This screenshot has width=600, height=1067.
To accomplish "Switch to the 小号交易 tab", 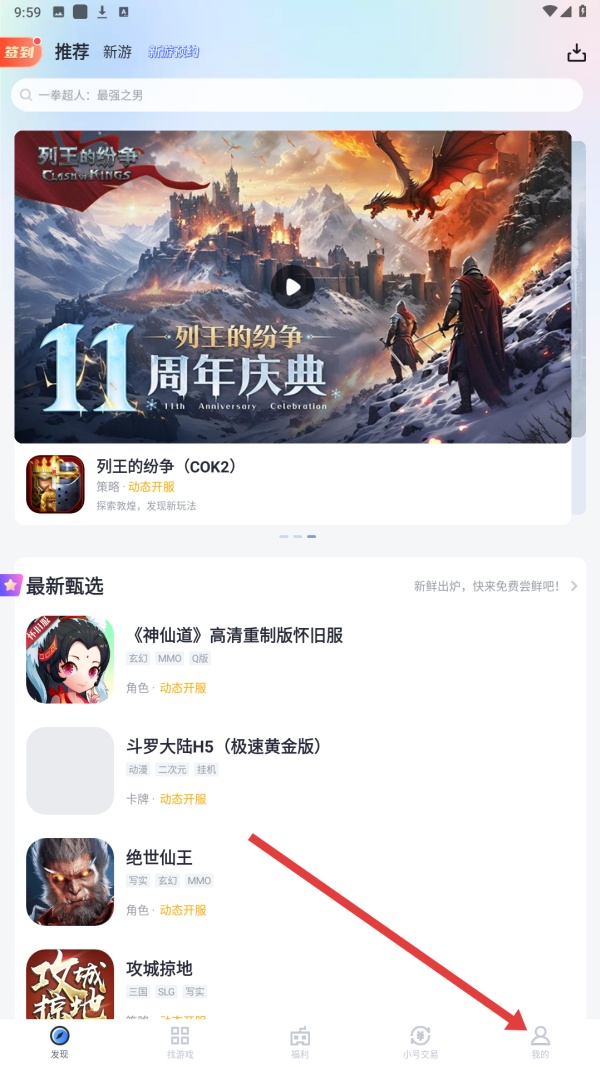I will point(420,1041).
